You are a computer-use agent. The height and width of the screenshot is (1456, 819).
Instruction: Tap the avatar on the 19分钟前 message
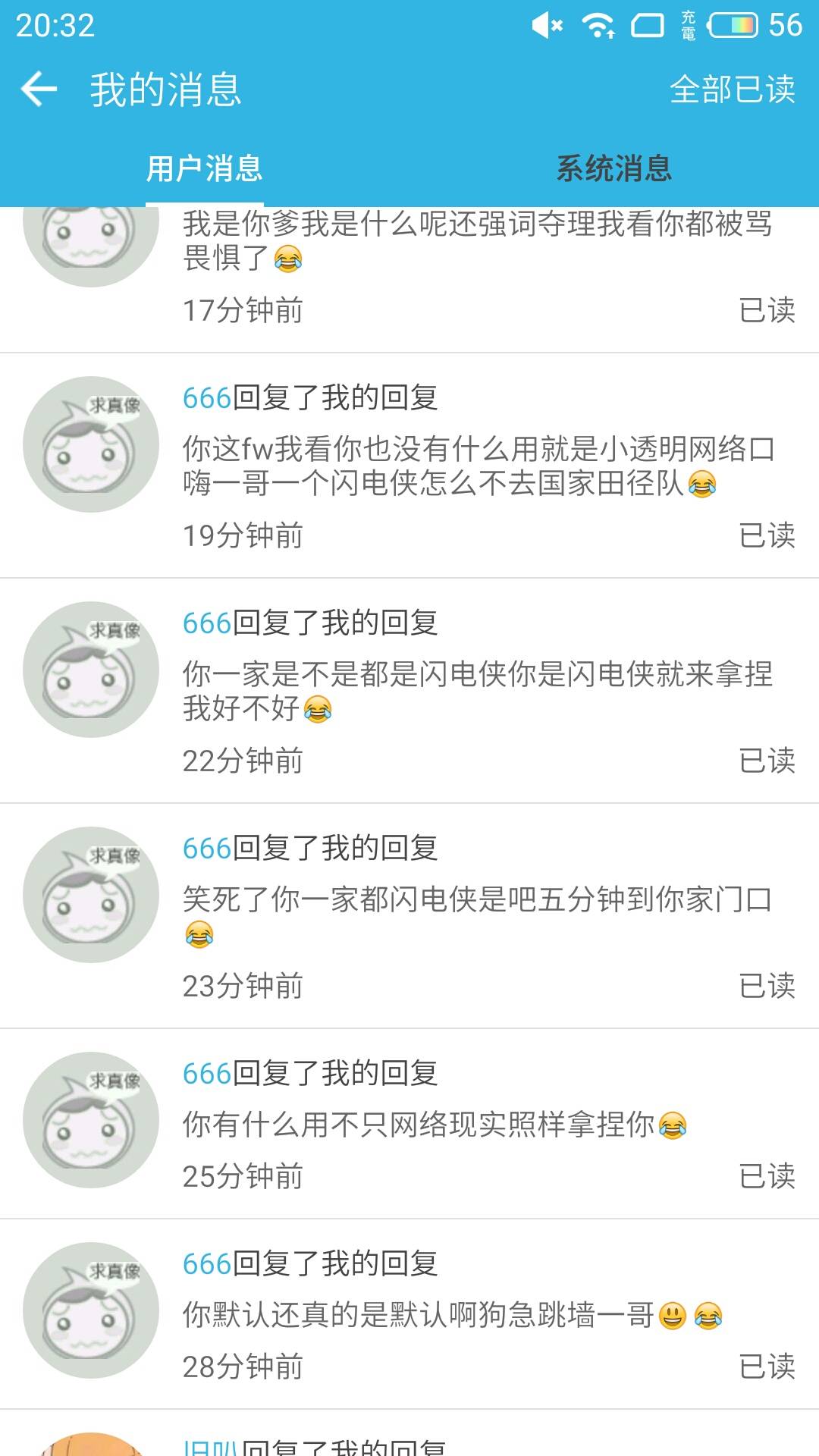point(91,444)
